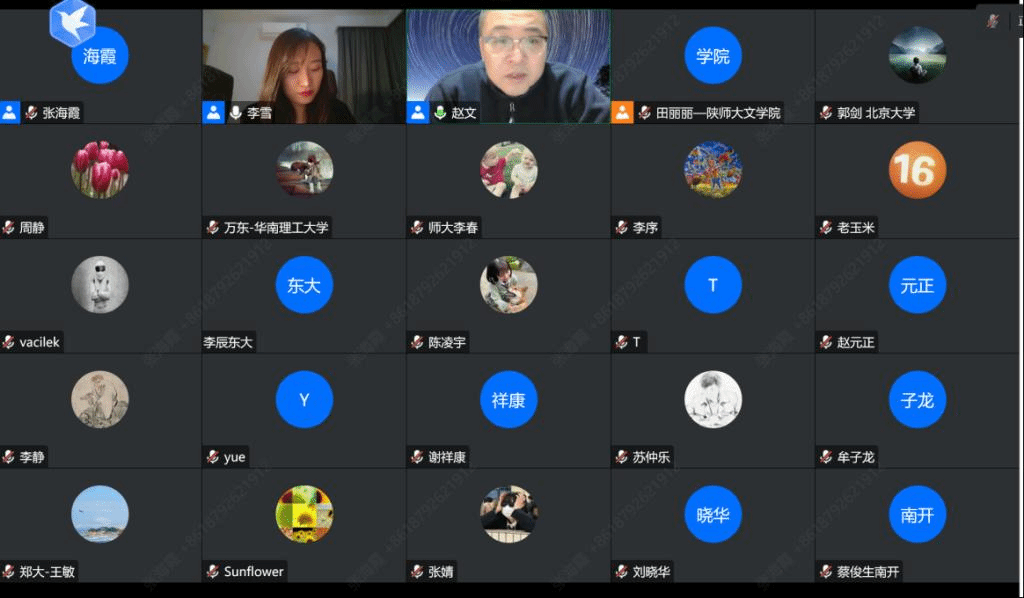This screenshot has height=598, width=1024.
Task: Select speaker 赵文's video tile
Action: tap(508, 65)
